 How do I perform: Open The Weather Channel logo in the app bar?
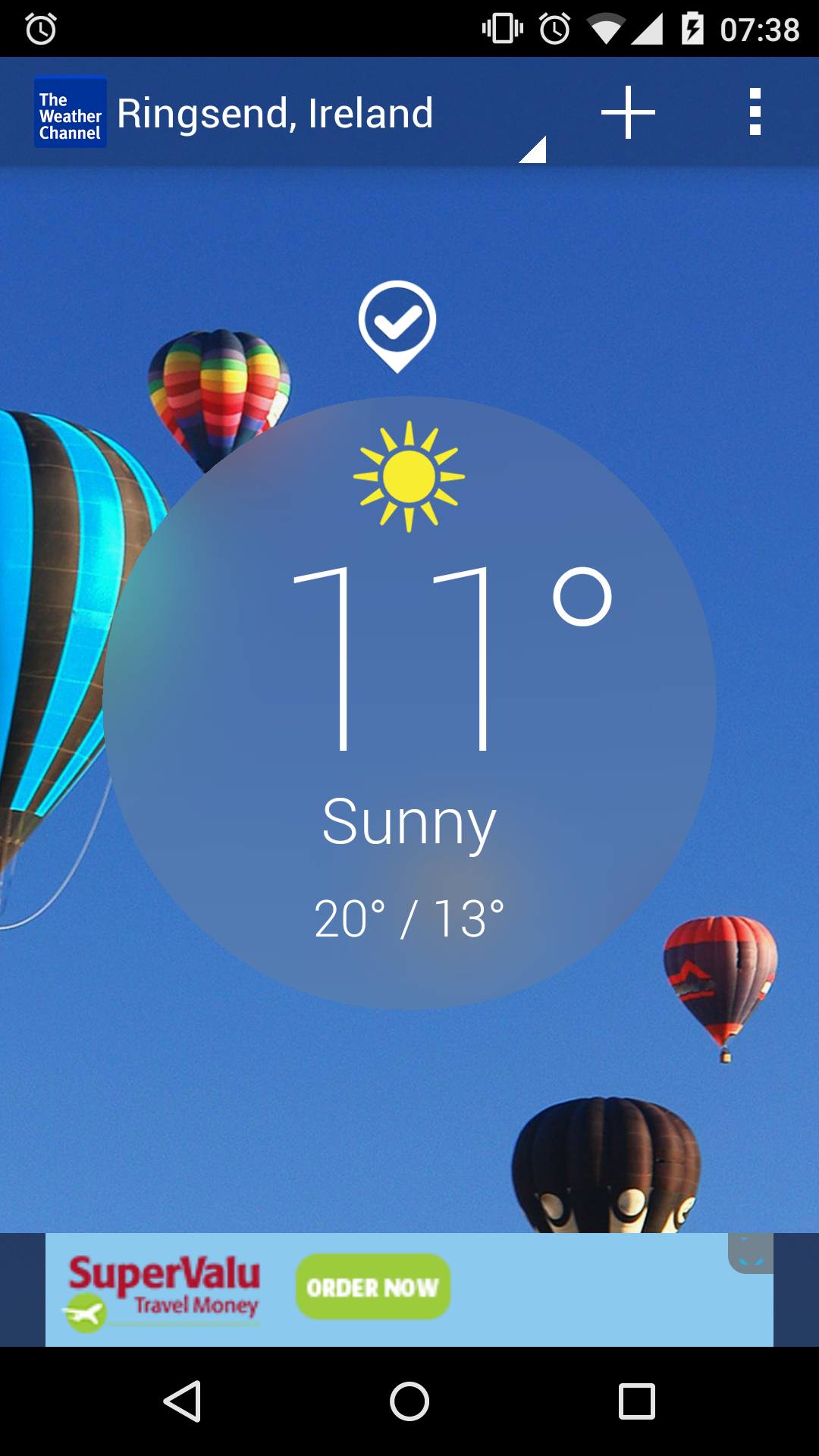coord(71,113)
